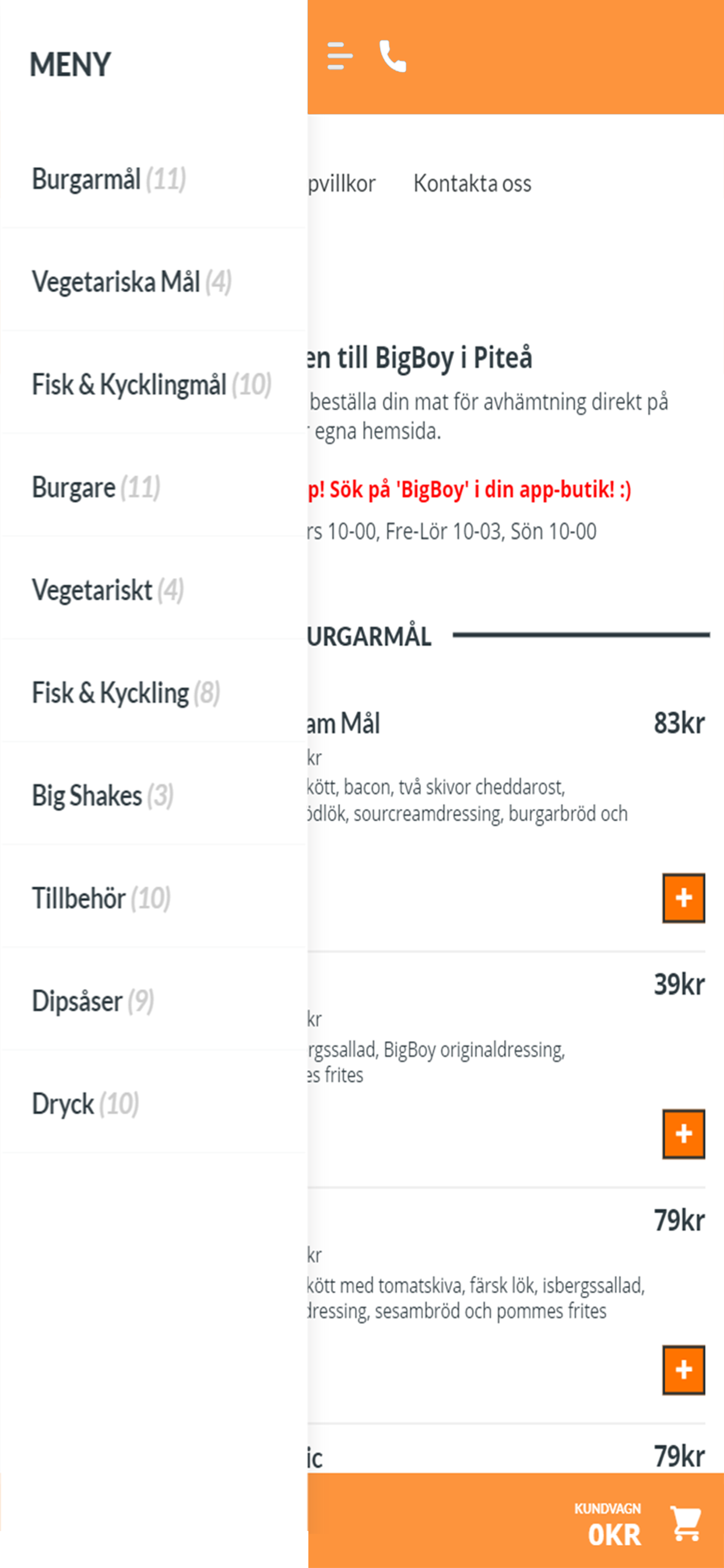Screen dimensions: 724x1568
Task: Browse the Dryck category
Action: (x=153, y=1104)
